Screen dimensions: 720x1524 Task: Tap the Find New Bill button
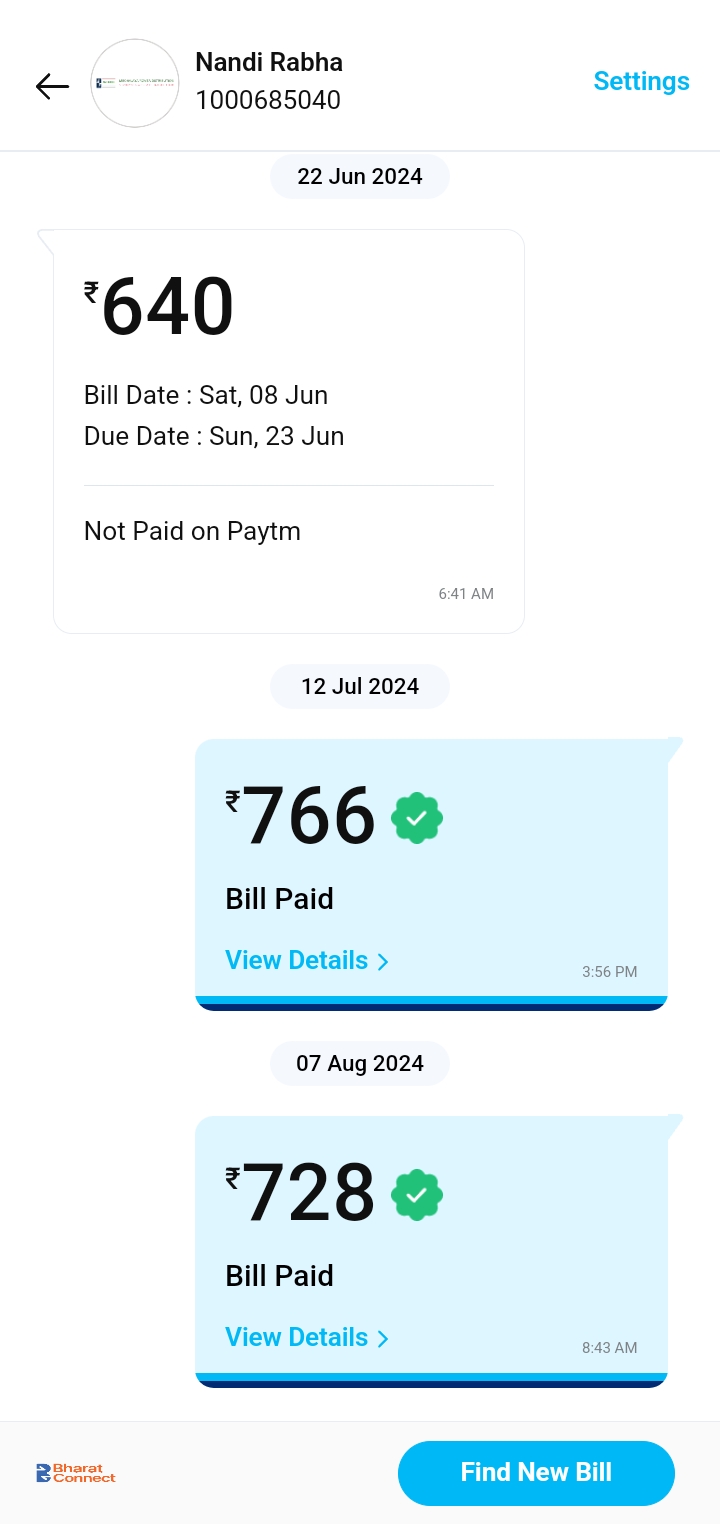[536, 1472]
